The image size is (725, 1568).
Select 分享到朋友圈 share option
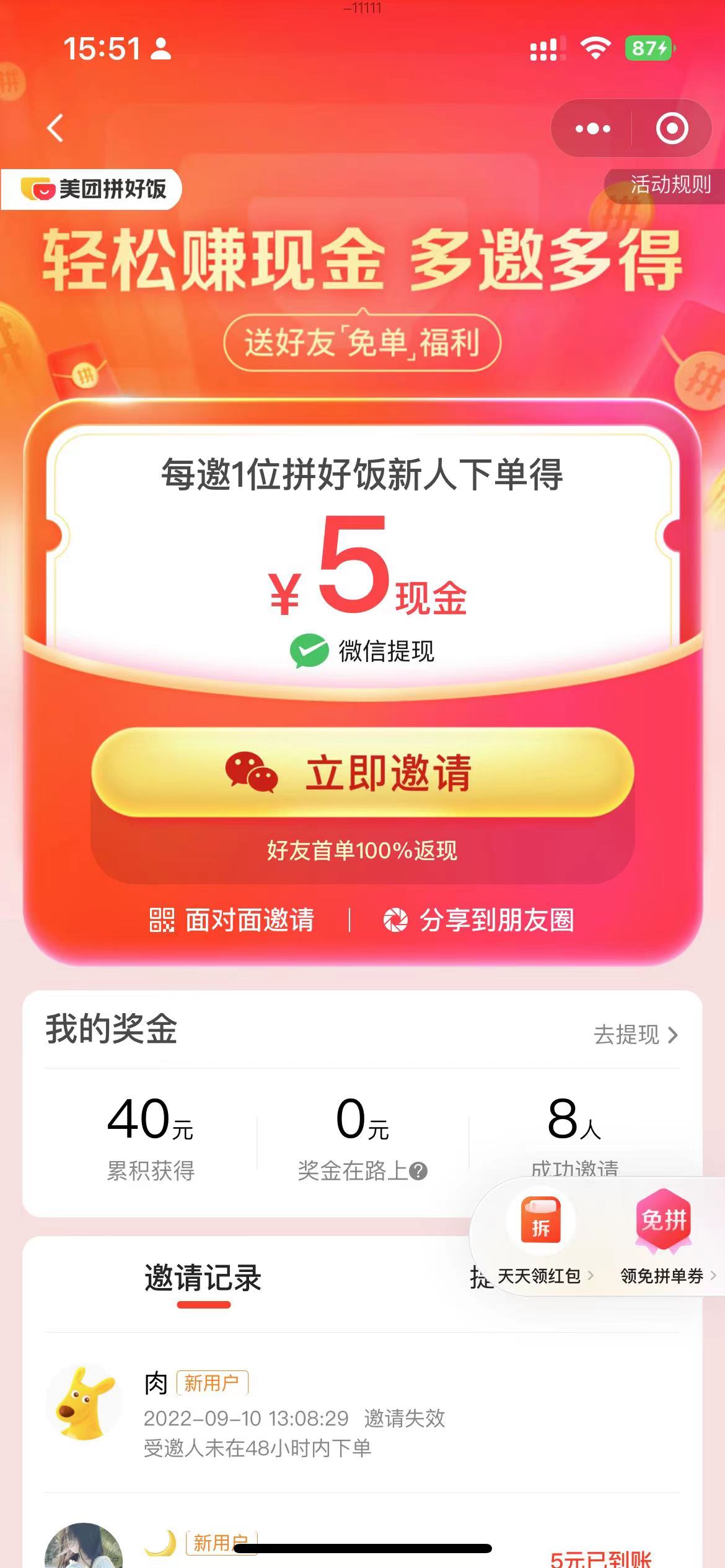pyautogui.click(x=479, y=920)
